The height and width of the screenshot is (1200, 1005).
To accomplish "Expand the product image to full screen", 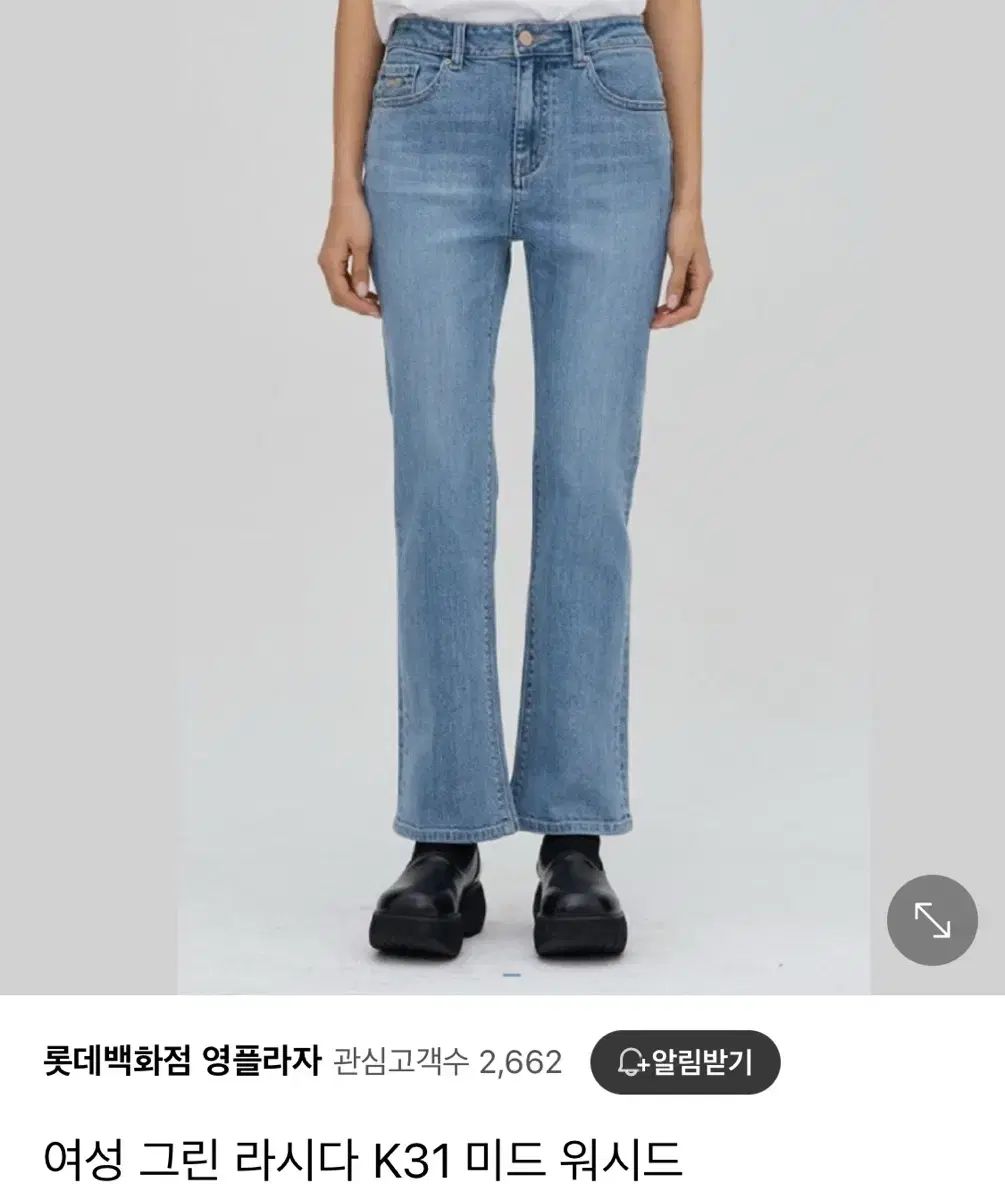I will tap(932, 920).
